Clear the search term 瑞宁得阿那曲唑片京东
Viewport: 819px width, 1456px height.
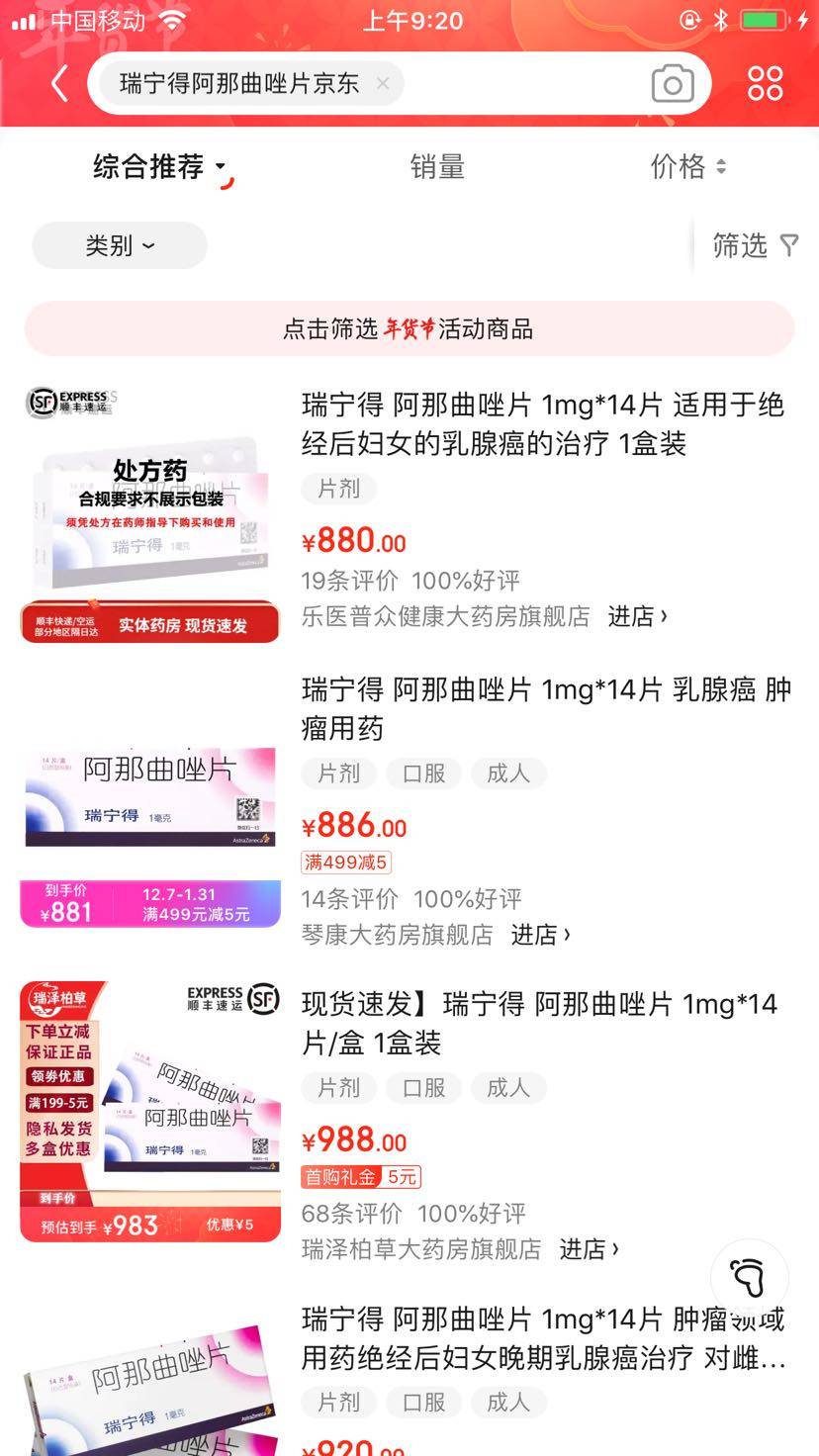coord(383,84)
